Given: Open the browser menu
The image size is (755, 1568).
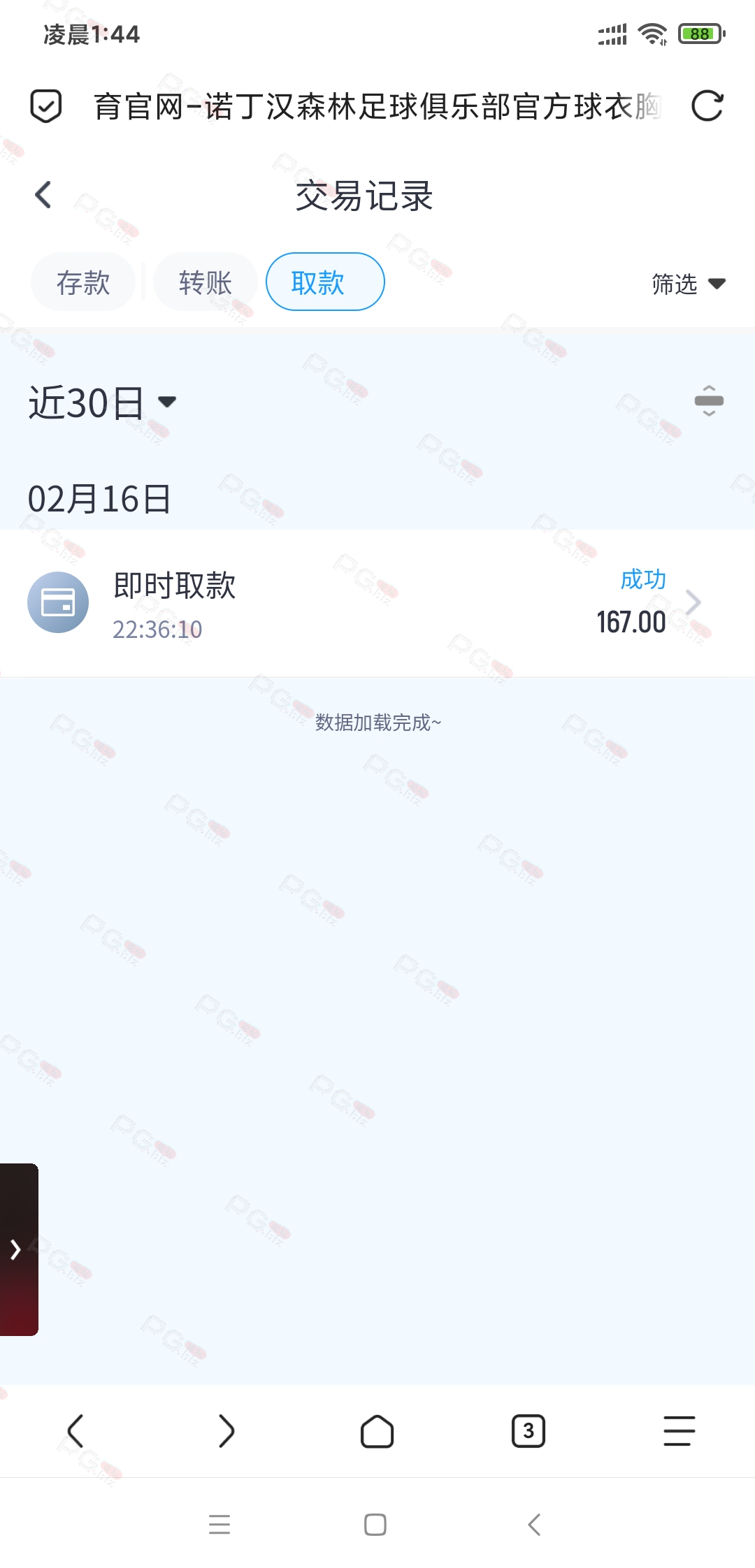Looking at the screenshot, I should pos(679,1431).
